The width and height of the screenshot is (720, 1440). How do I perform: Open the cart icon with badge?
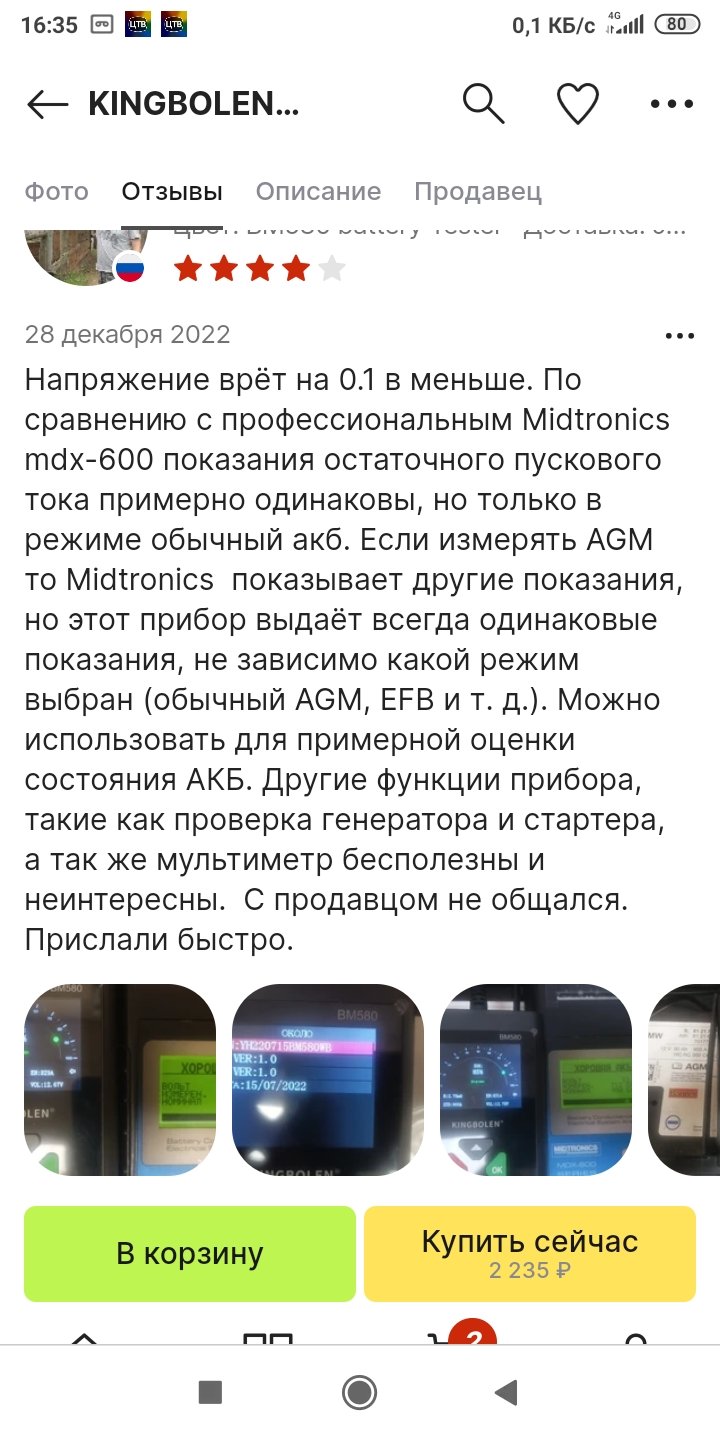(450, 1335)
